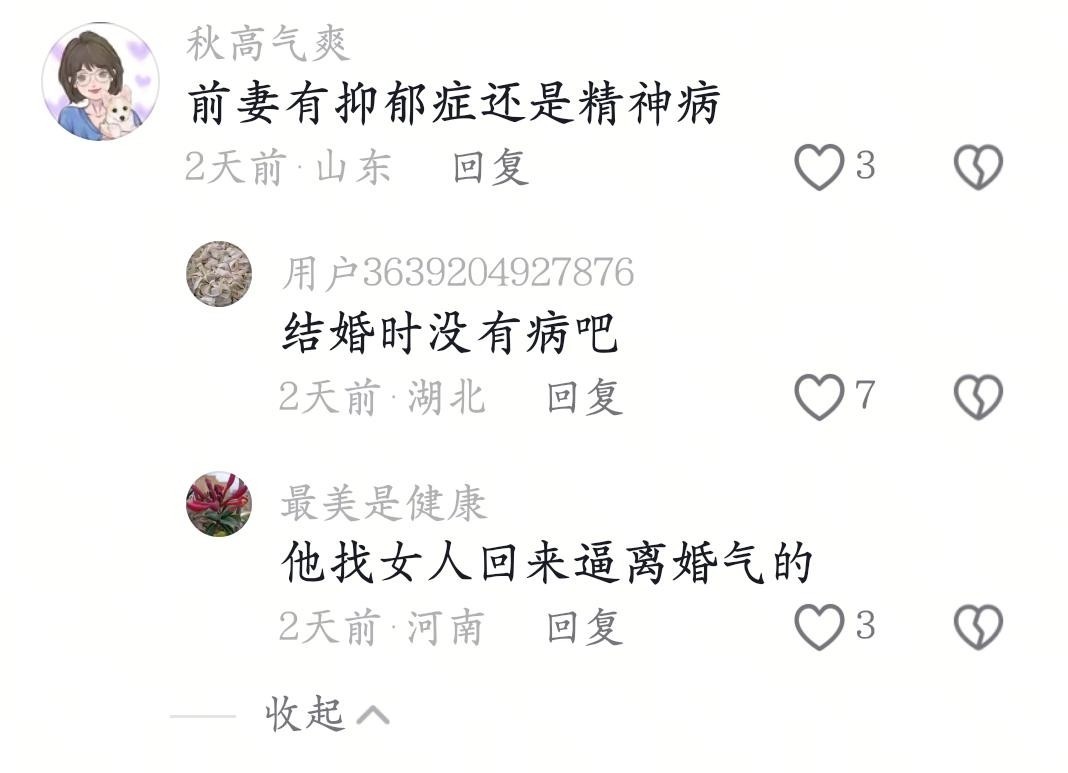The height and width of the screenshot is (773, 1068).
Task: Dislike 最美是健康's comment
Action: pyautogui.click(x=977, y=627)
